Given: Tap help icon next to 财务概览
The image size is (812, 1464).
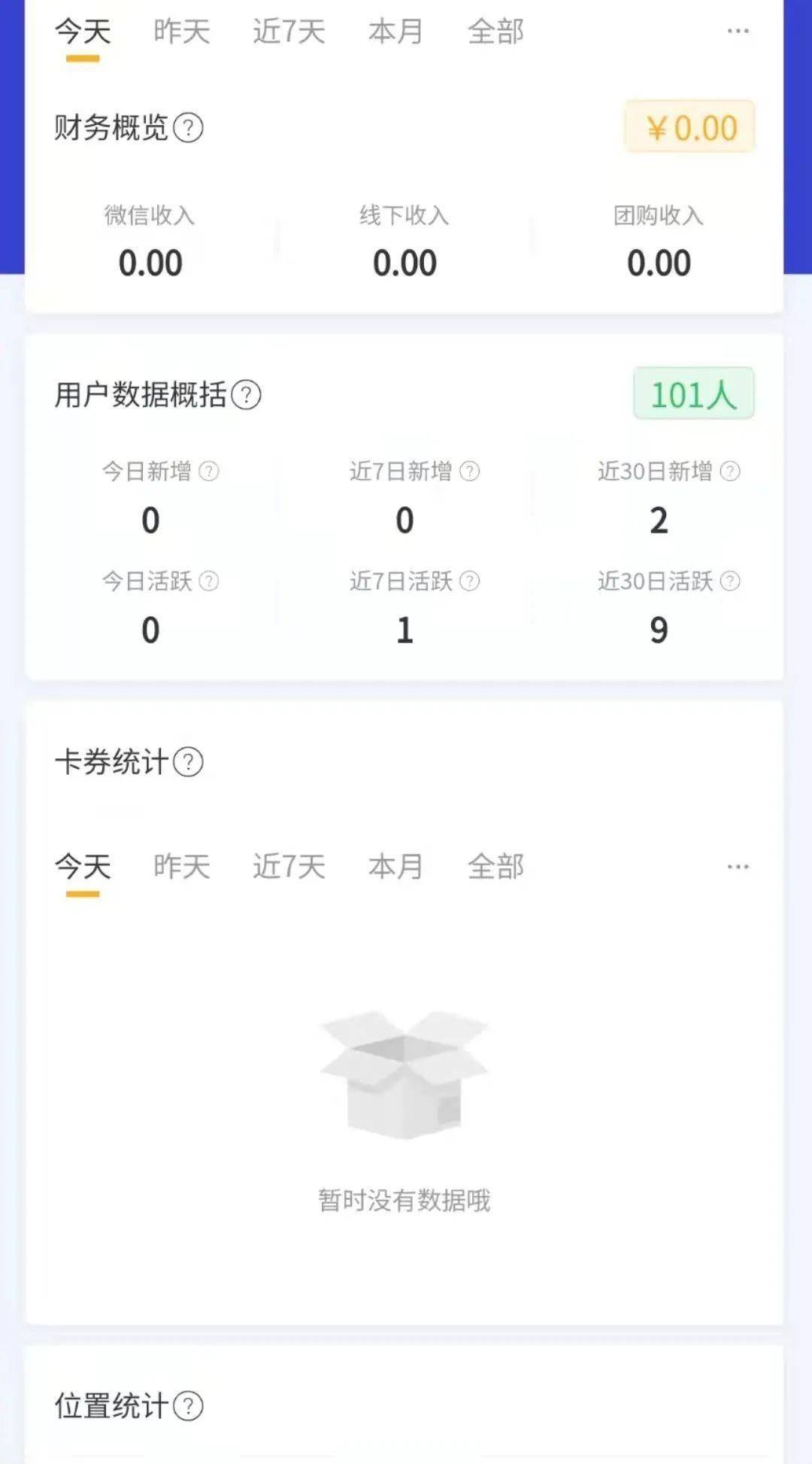Looking at the screenshot, I should coord(188,128).
